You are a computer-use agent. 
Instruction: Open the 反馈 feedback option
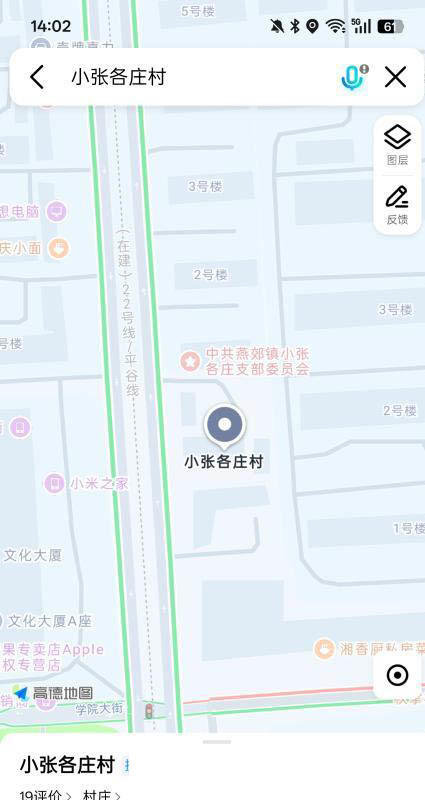pyautogui.click(x=397, y=205)
